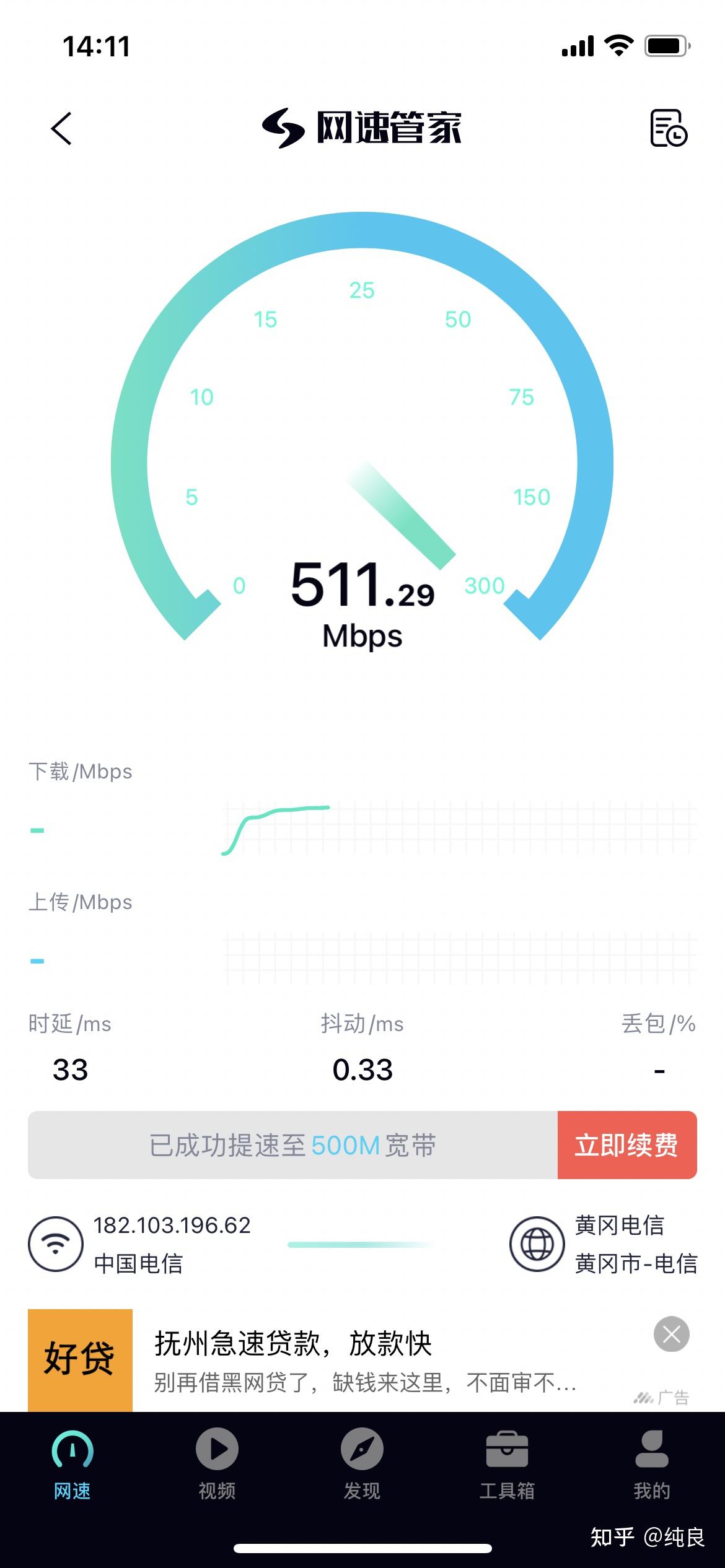Go back using the top-left arrow

tap(61, 129)
